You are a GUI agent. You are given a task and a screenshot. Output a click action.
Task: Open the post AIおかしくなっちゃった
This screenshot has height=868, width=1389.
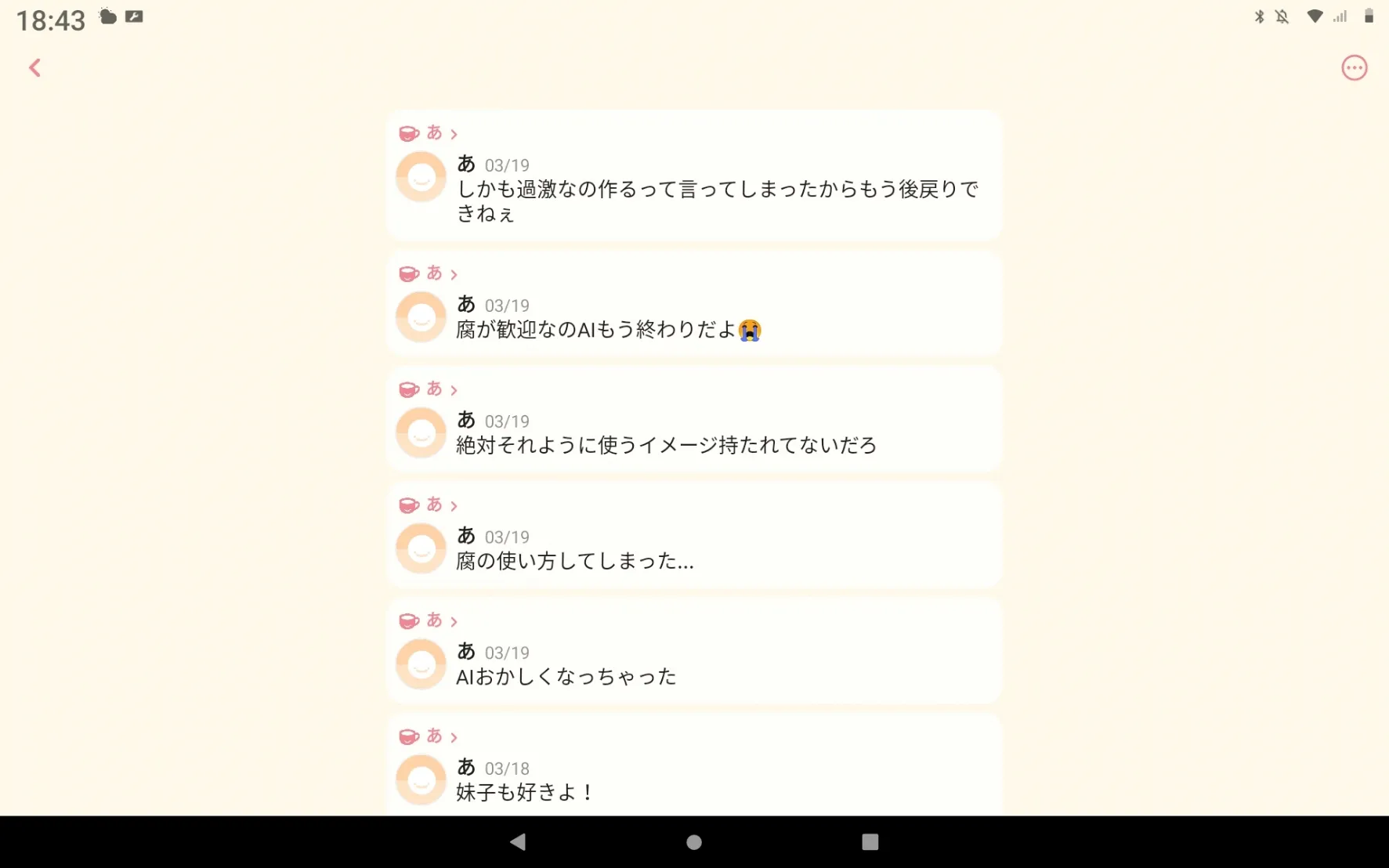[x=694, y=650]
